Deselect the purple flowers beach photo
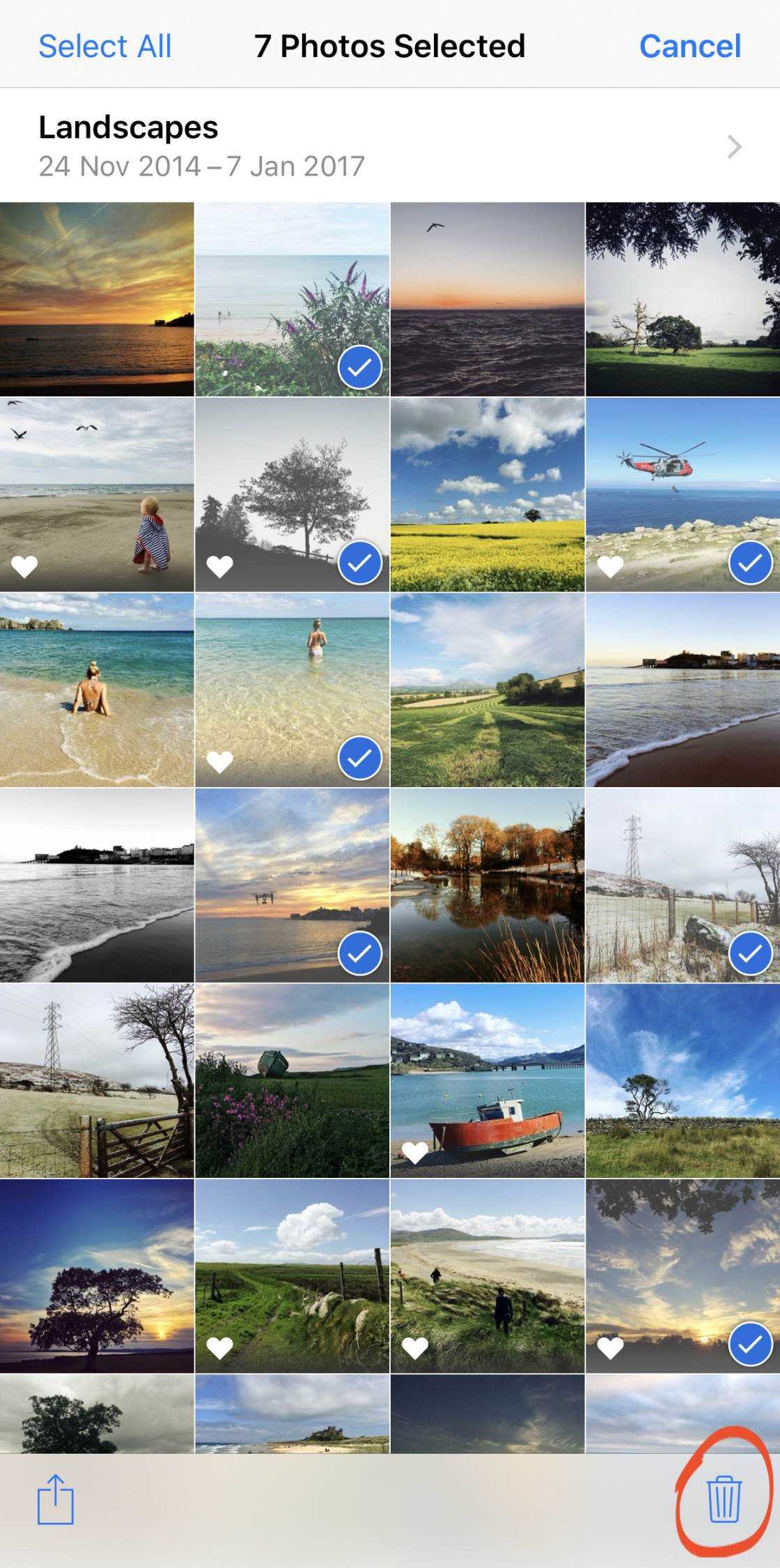780x1568 pixels. (292, 300)
